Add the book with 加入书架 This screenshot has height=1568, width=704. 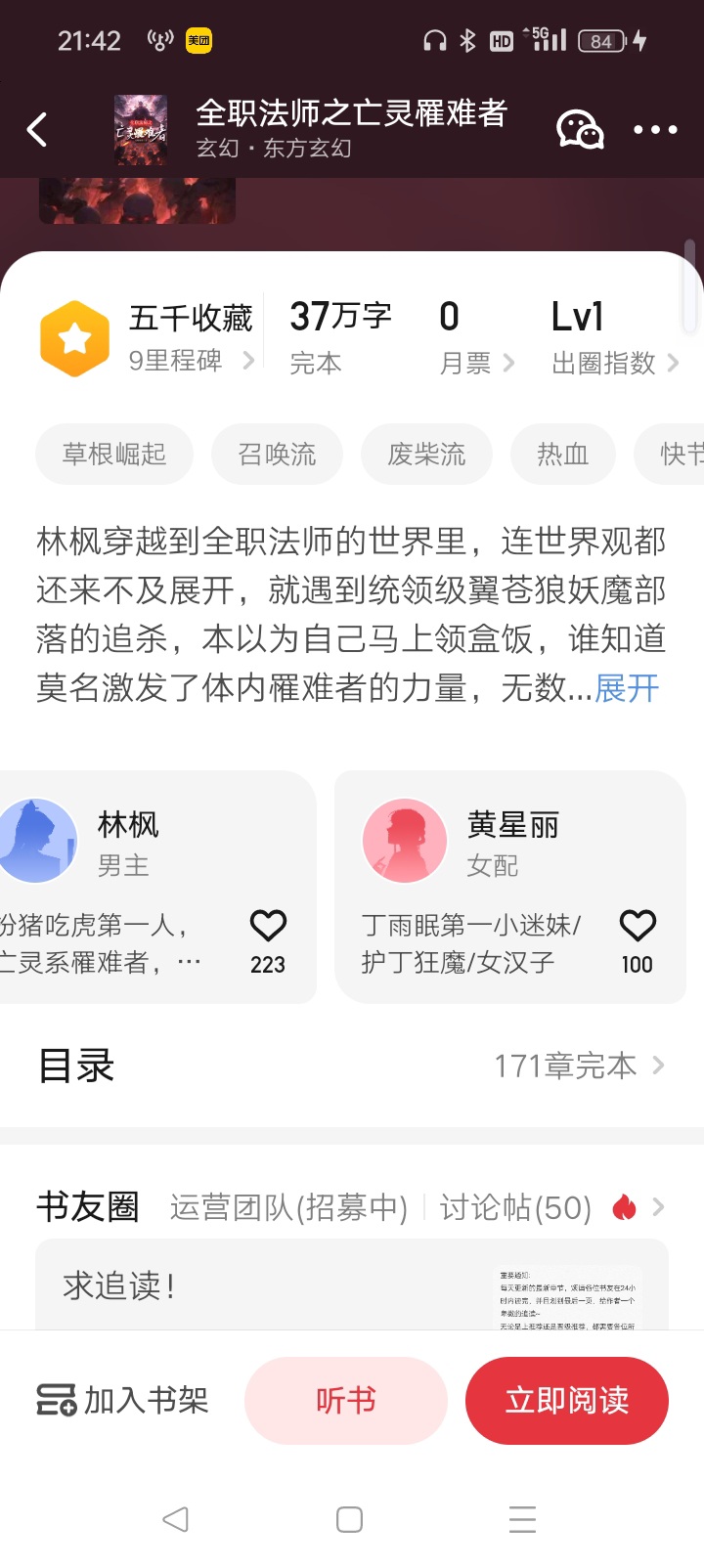[x=122, y=1400]
